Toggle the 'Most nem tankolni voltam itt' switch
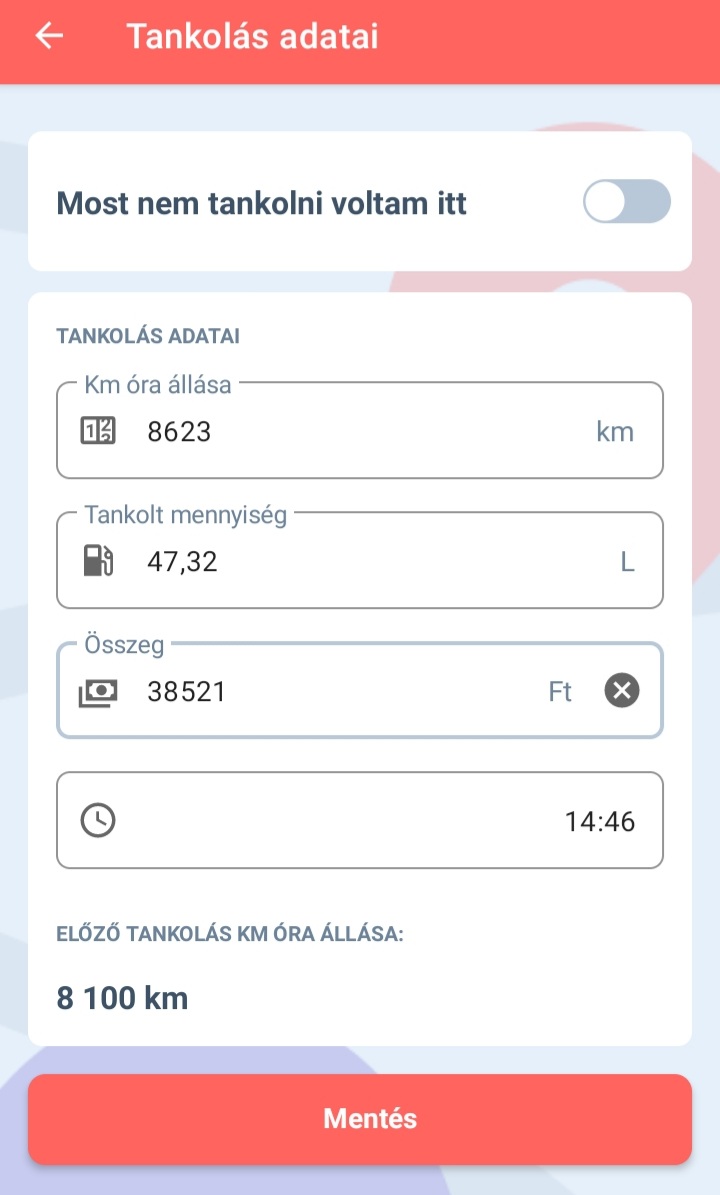This screenshot has width=720, height=1195. 626,202
